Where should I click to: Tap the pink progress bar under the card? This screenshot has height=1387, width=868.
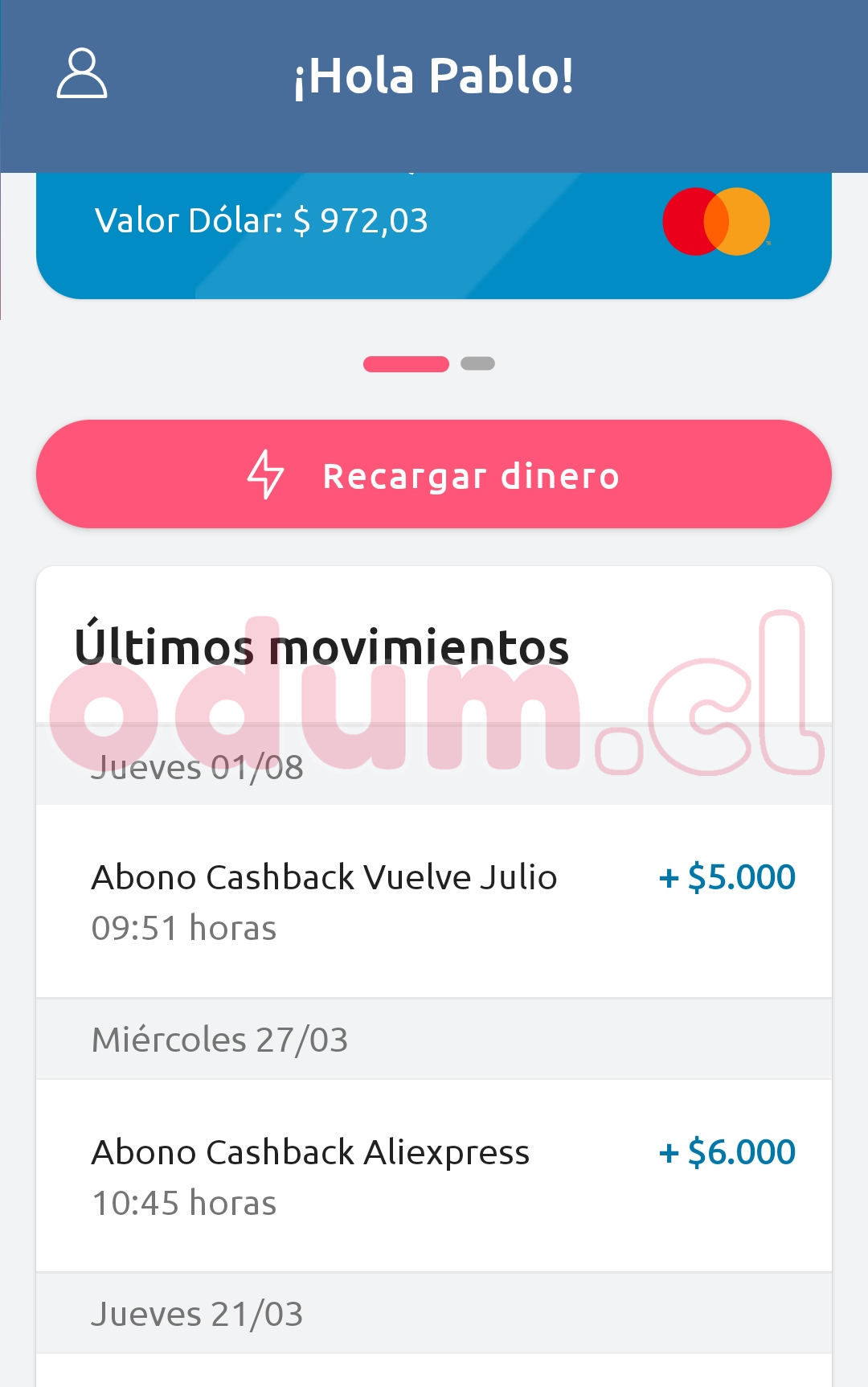408,363
